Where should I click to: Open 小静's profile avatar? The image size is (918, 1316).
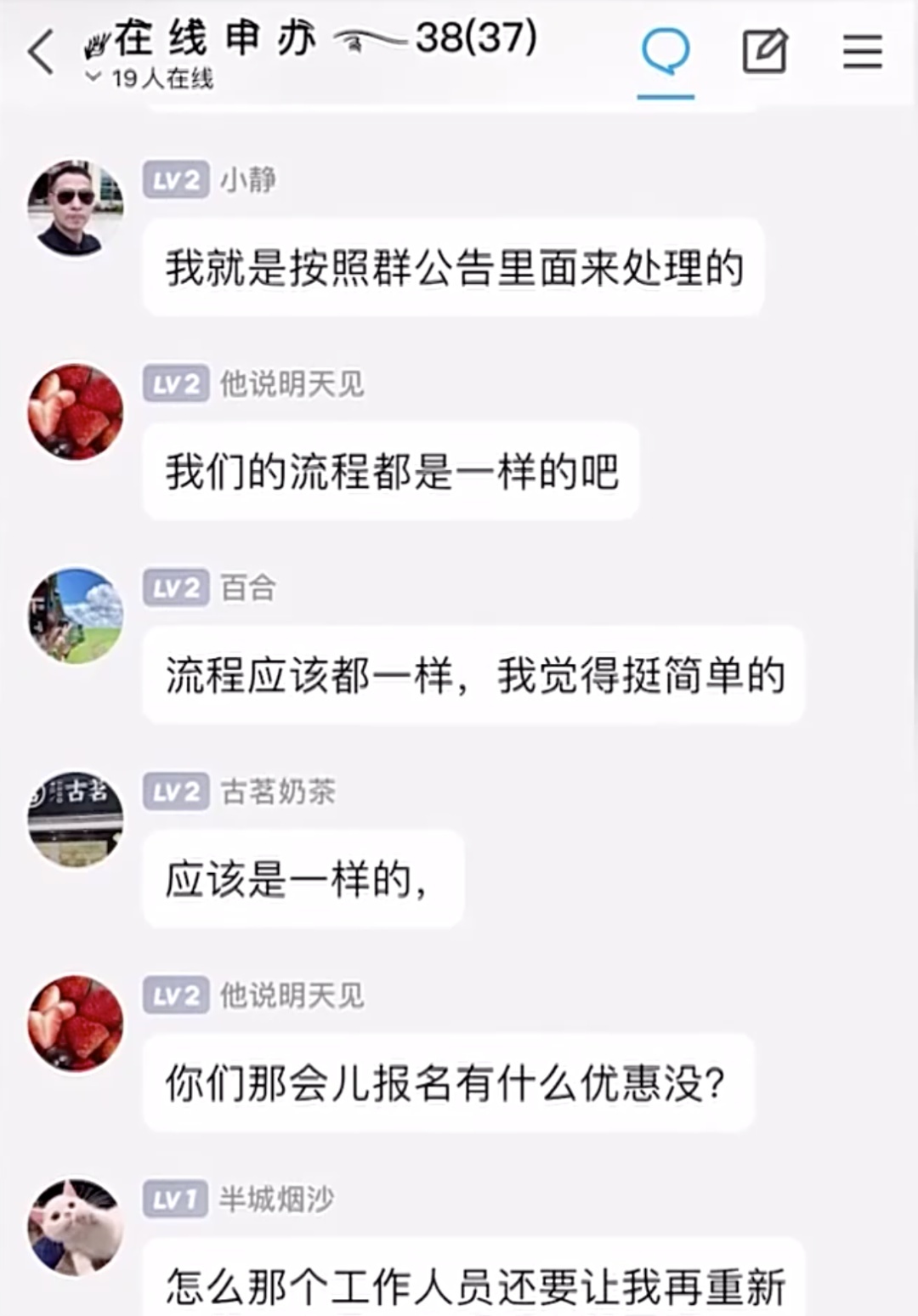click(76, 207)
